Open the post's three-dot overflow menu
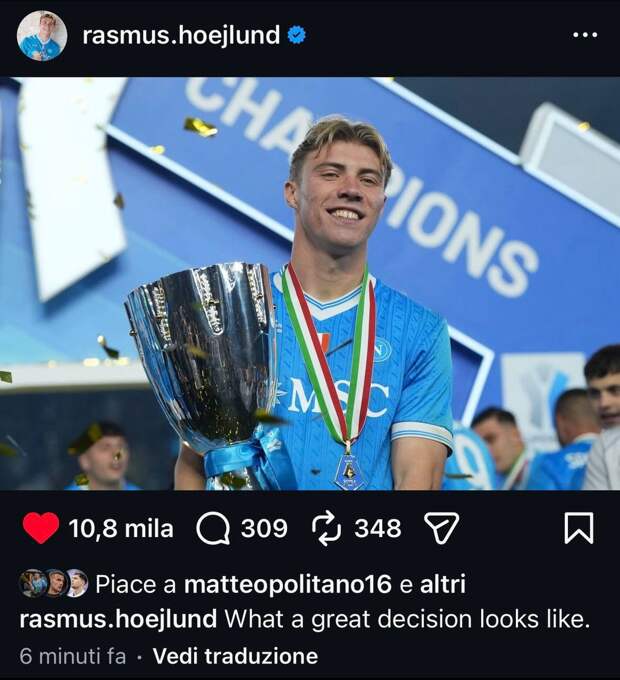The image size is (620, 680). click(584, 35)
